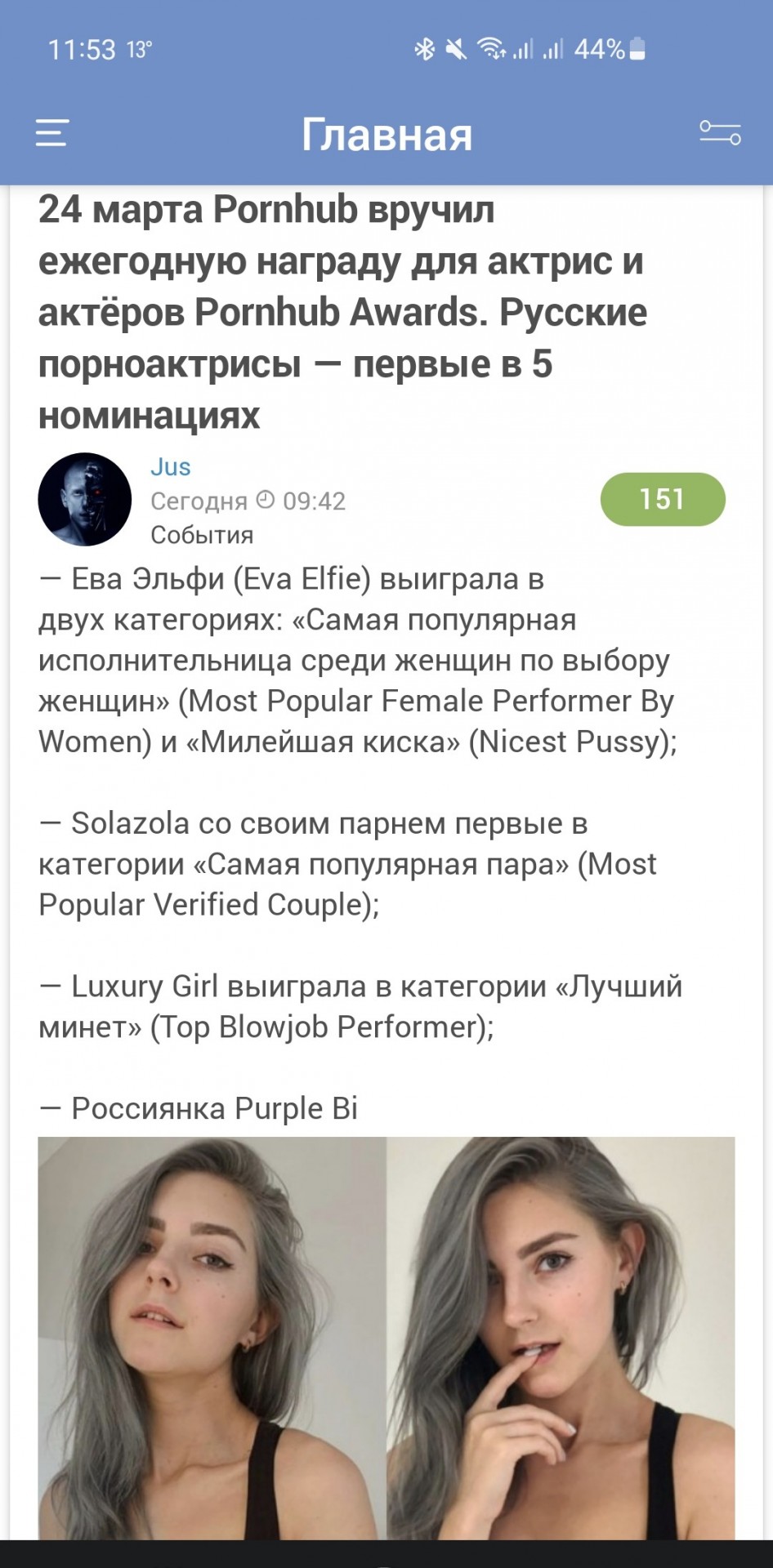Open the Pornhub Awards post title
This screenshot has width=773, height=1568.
pyautogui.click(x=343, y=312)
